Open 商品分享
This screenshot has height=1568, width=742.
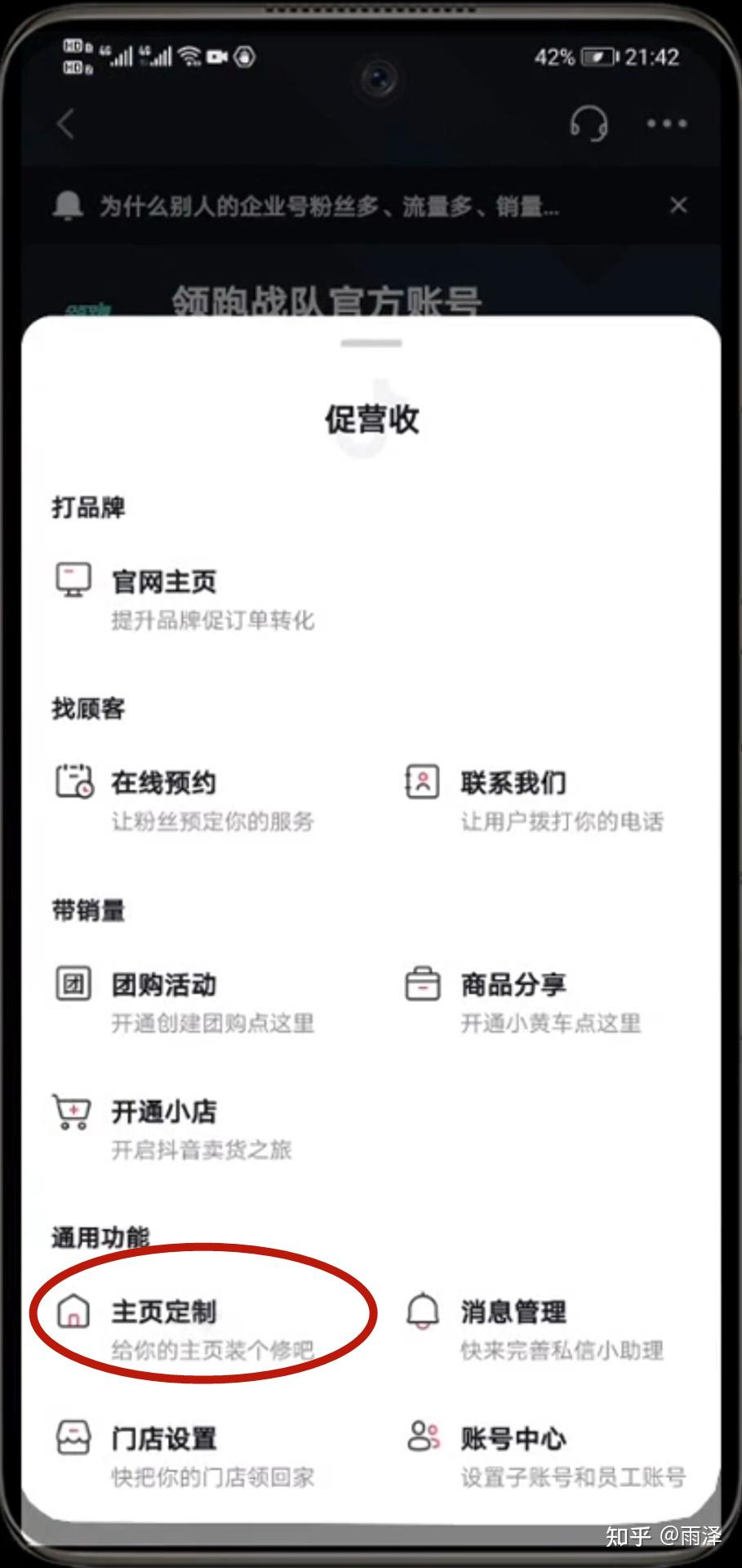(x=523, y=1001)
